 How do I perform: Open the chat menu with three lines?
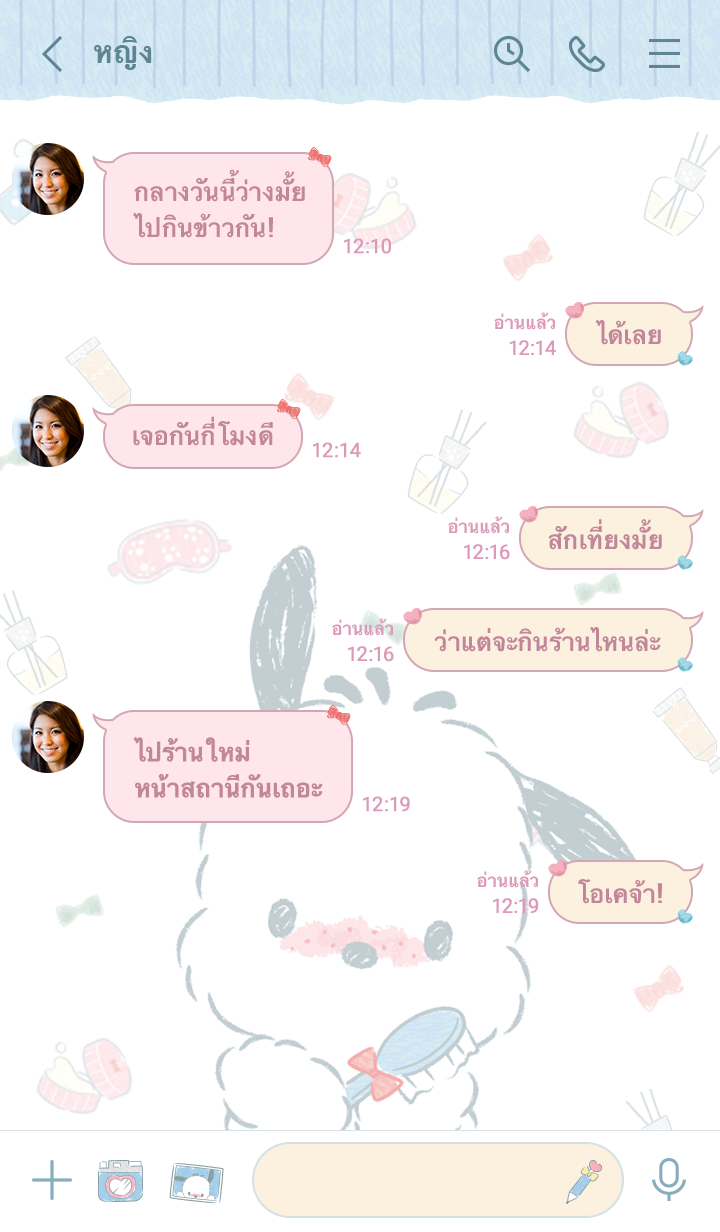664,53
